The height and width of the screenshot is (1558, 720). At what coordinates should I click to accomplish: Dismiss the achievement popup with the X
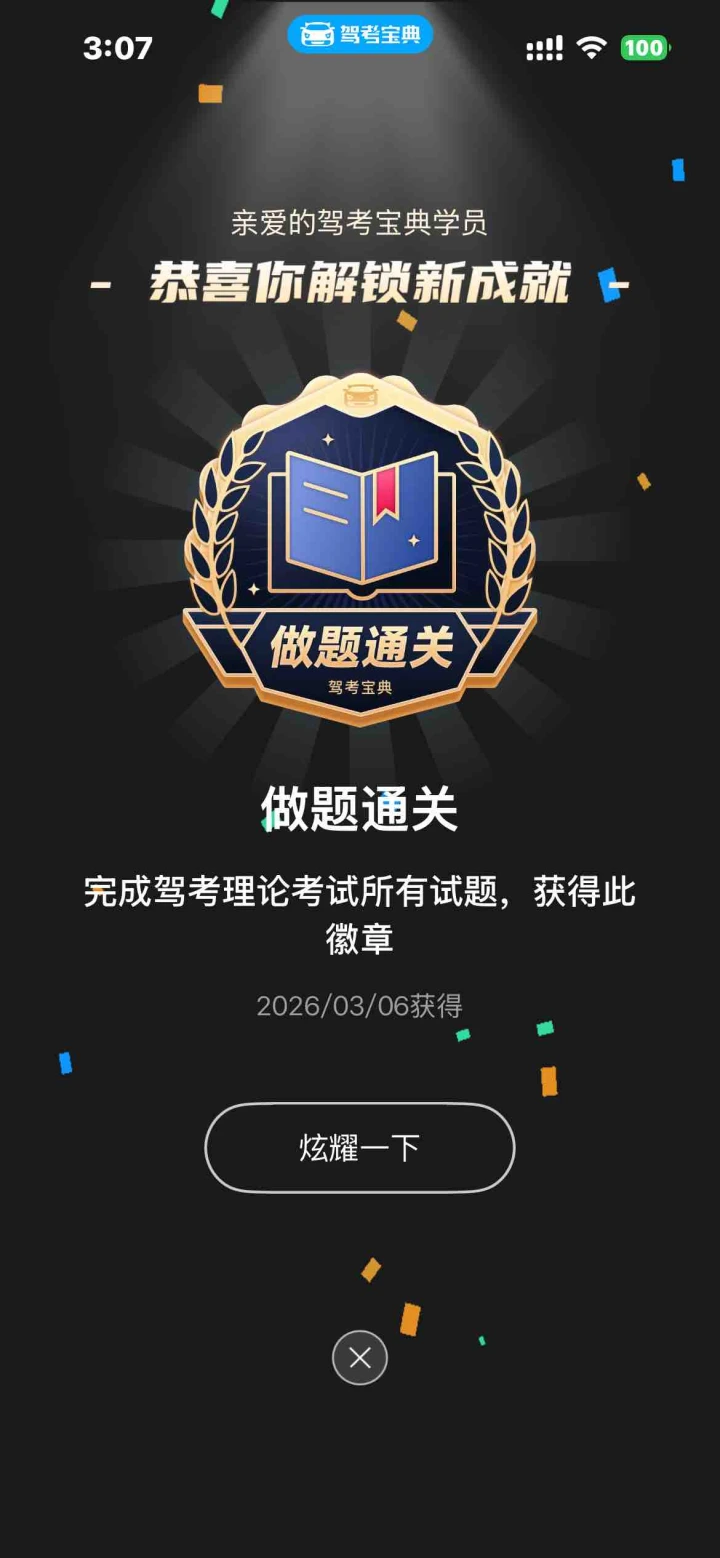(359, 1358)
